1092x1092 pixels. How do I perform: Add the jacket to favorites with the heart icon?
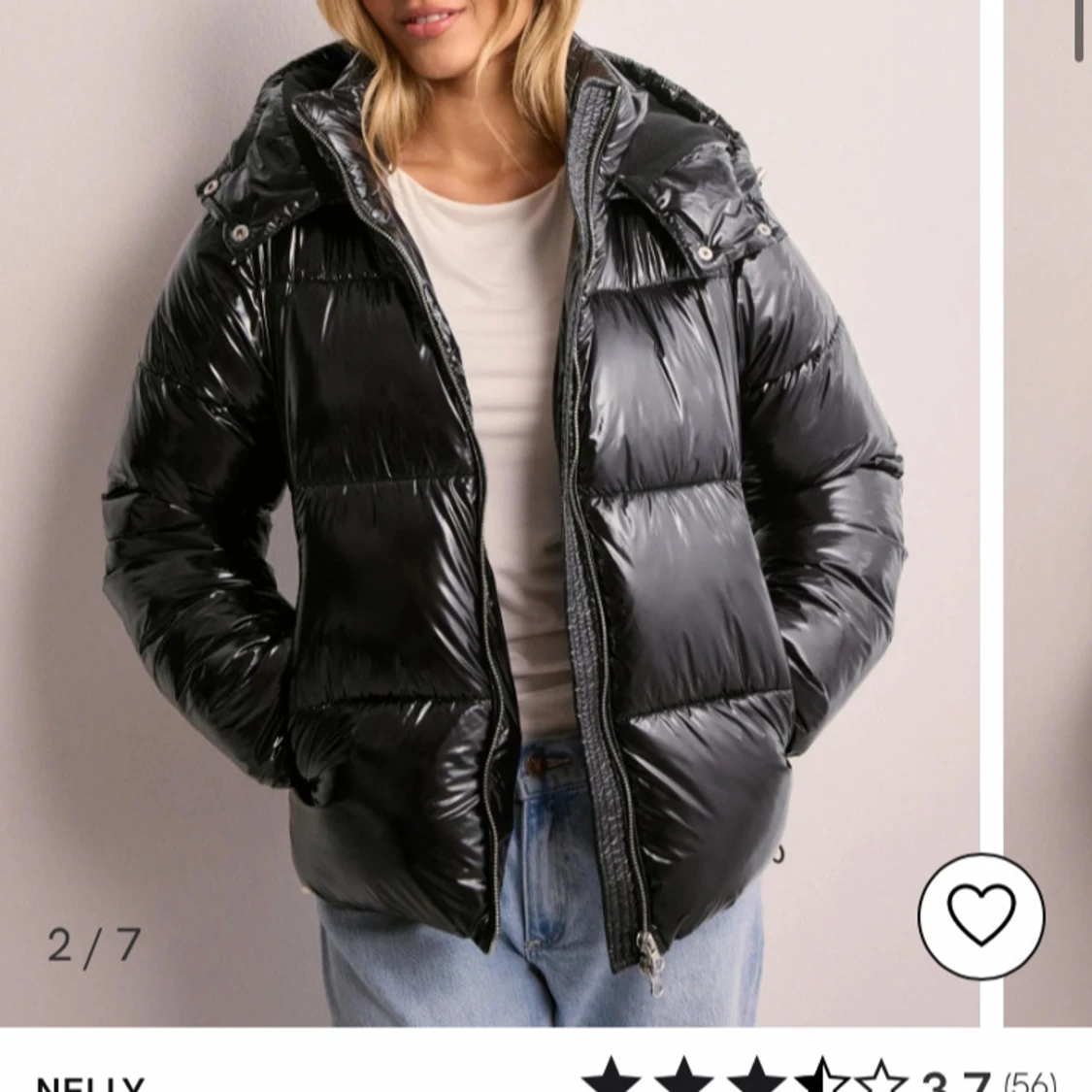[x=980, y=915]
